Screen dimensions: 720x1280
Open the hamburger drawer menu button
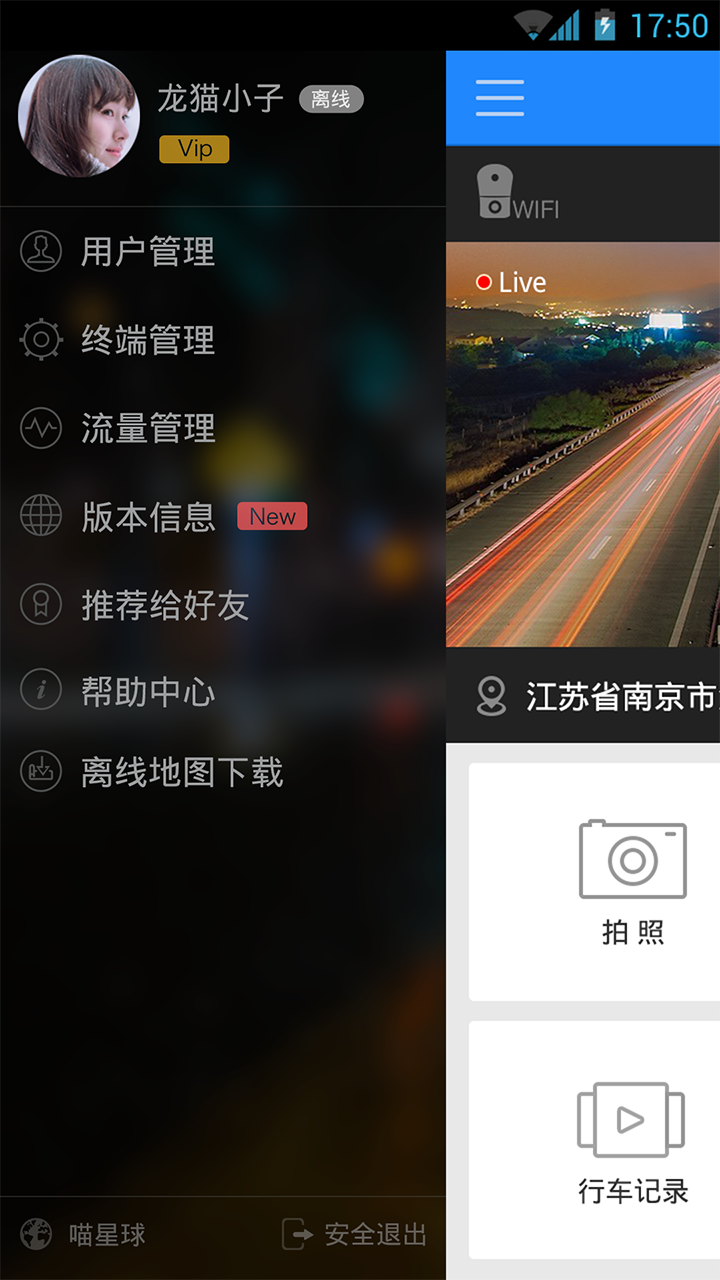500,98
